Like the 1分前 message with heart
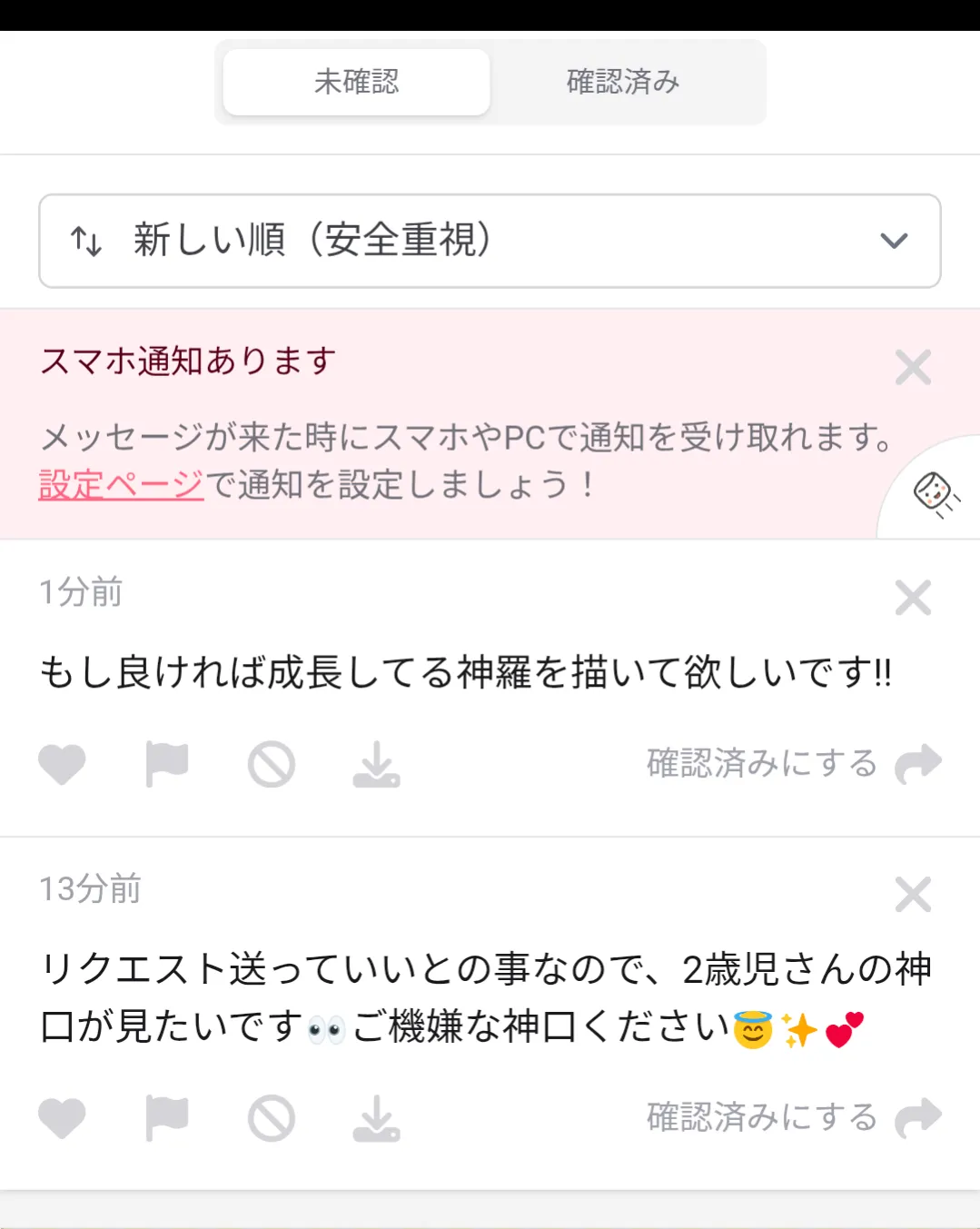This screenshot has width=980, height=1229. [x=62, y=764]
